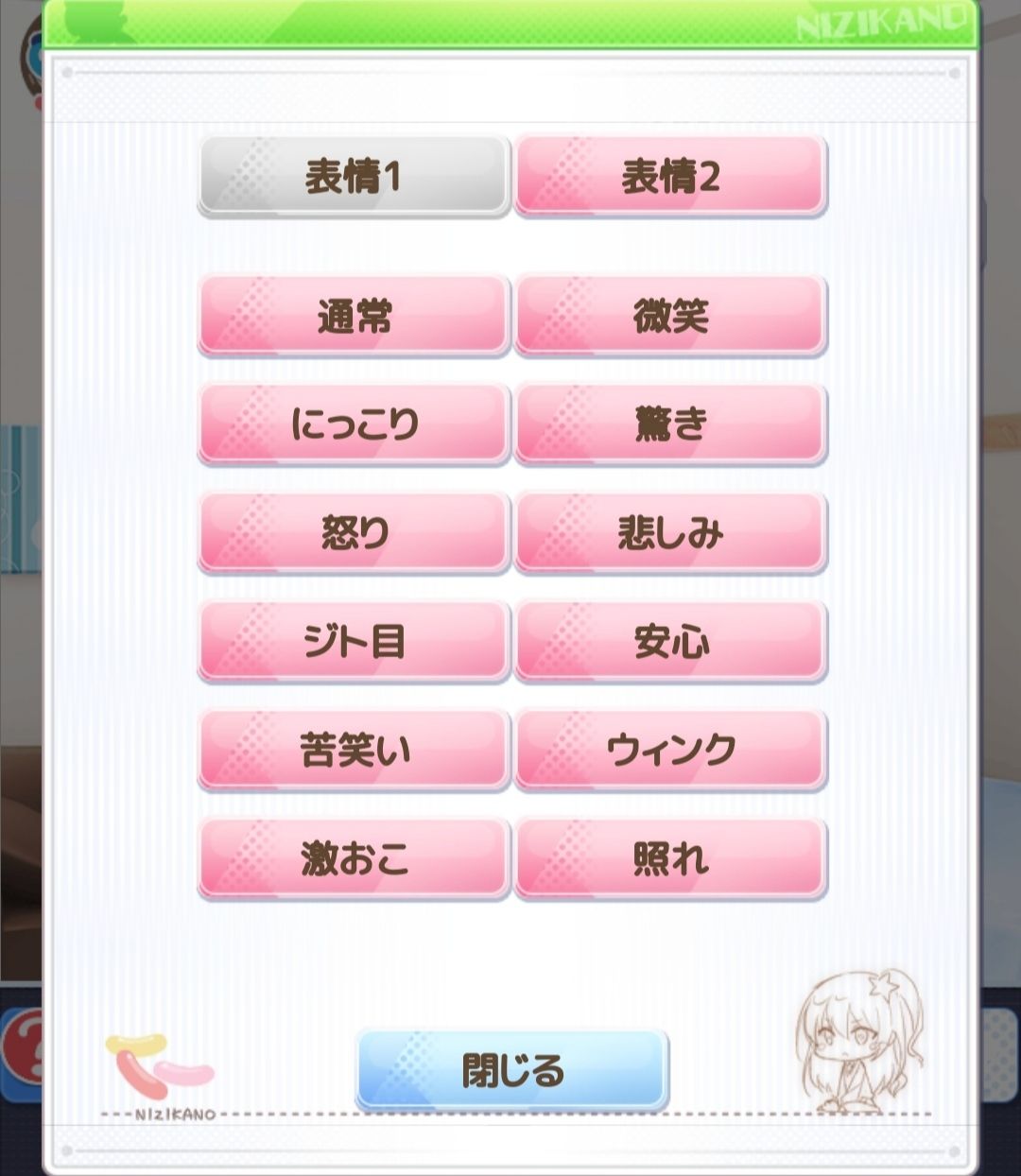Select the 照れ (embarrassed) expression
The image size is (1021, 1176).
(669, 859)
